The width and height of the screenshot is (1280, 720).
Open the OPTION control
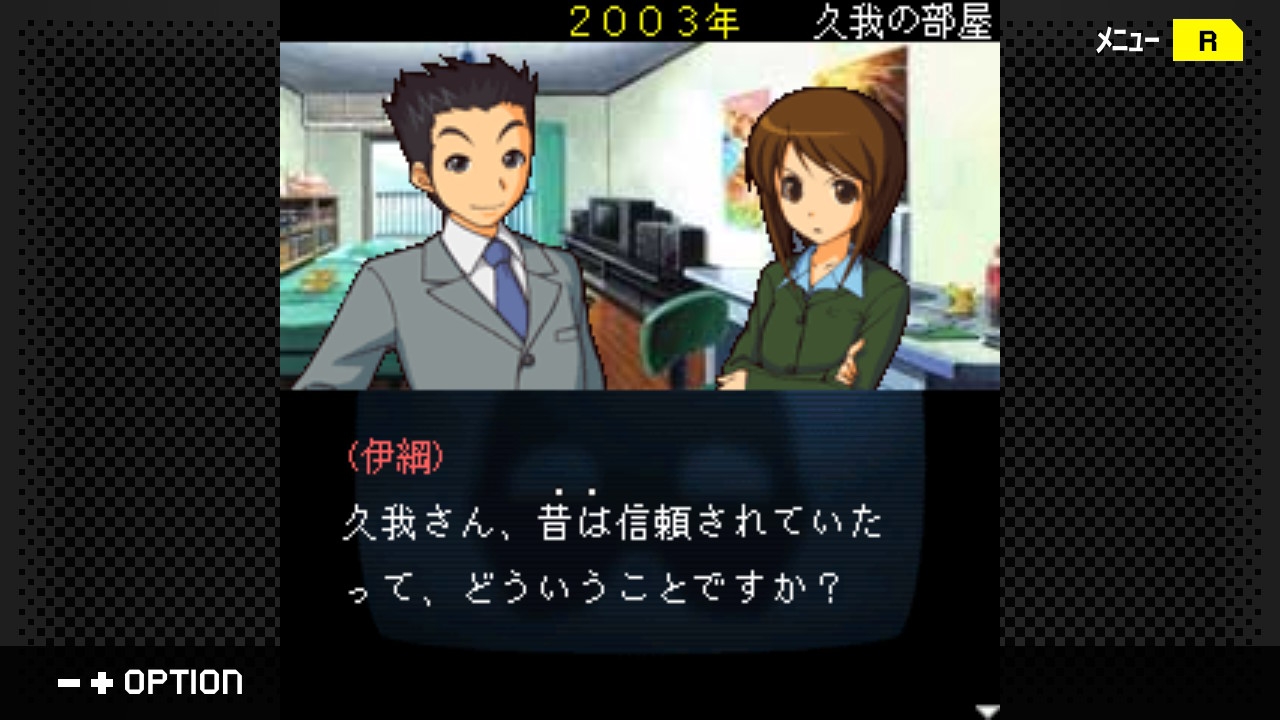coord(150,683)
